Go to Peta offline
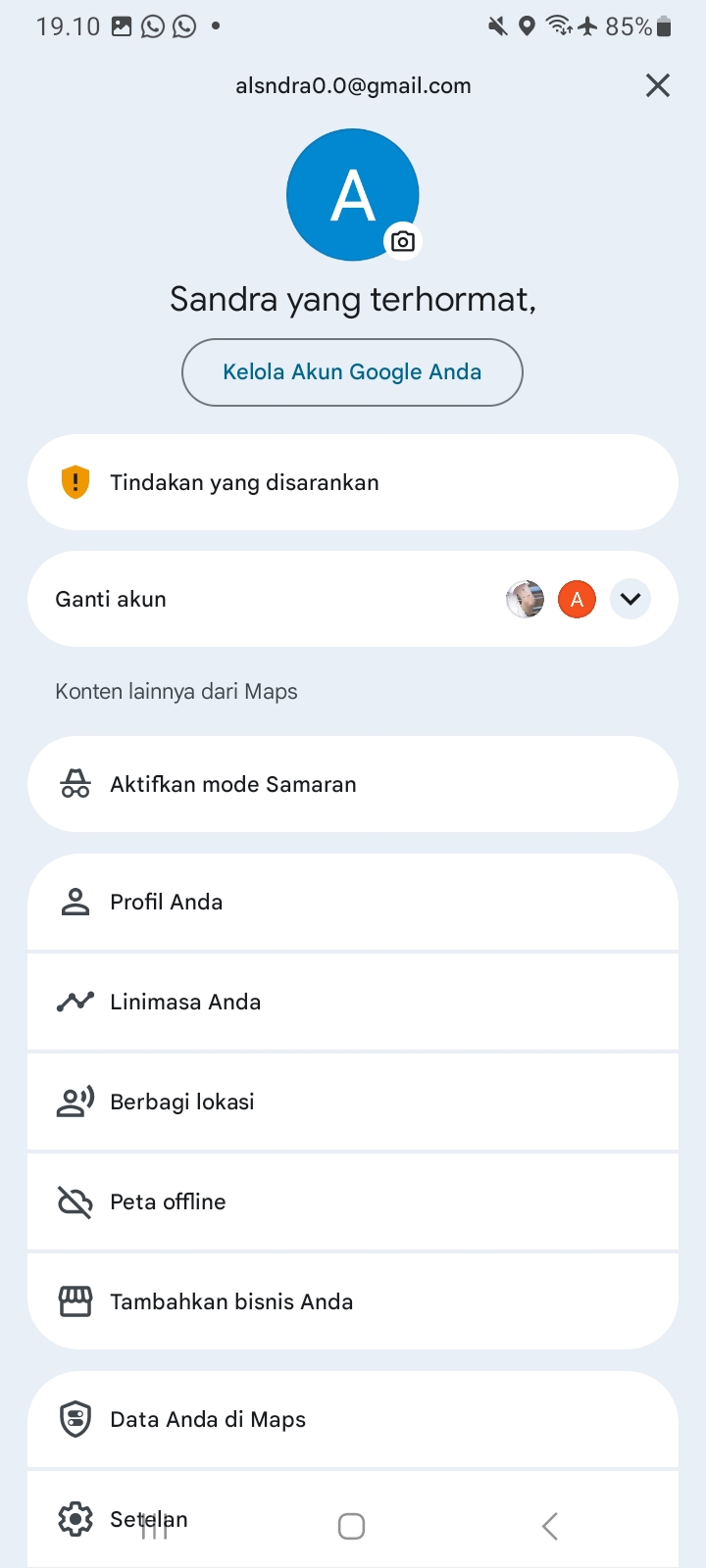706x1568 pixels. (352, 1201)
